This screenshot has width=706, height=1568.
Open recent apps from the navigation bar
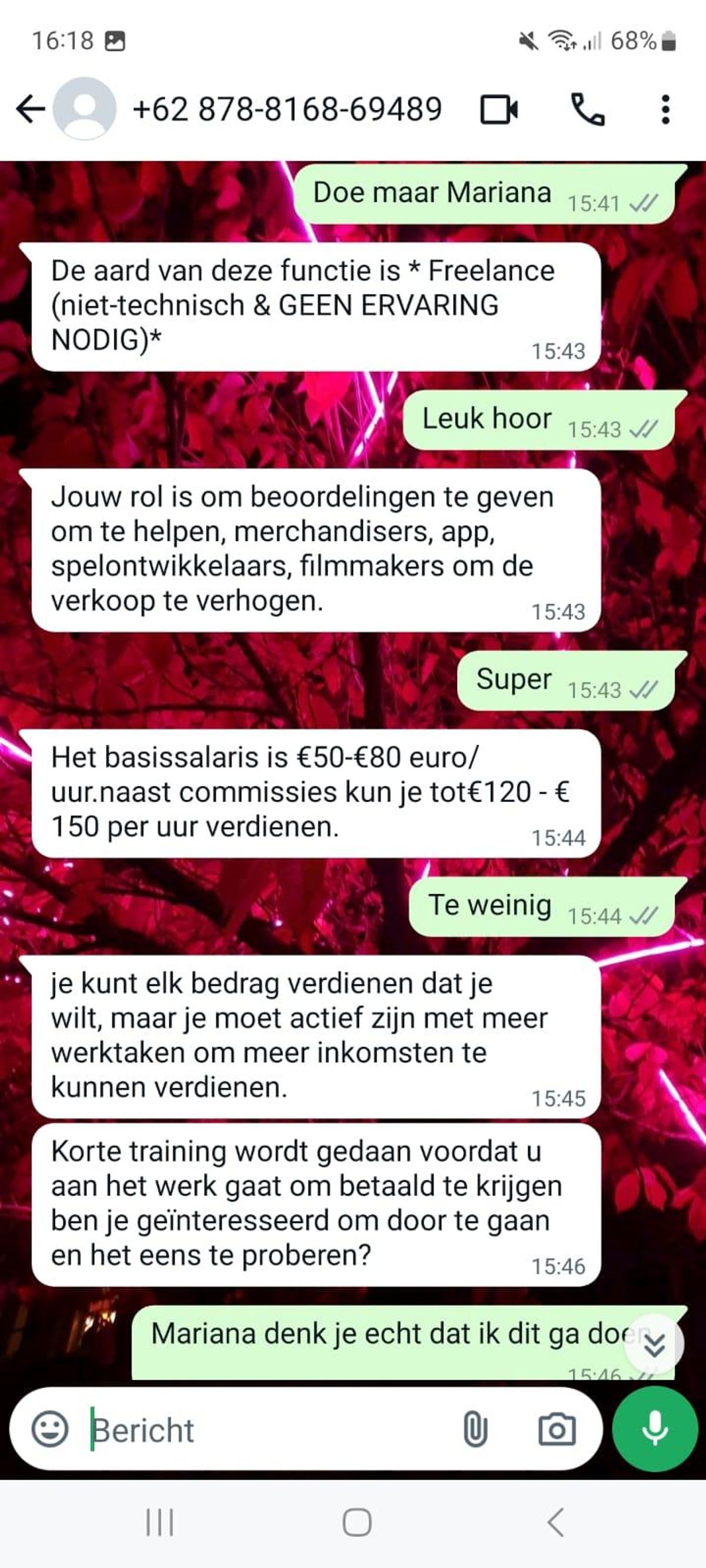pyautogui.click(x=159, y=1522)
